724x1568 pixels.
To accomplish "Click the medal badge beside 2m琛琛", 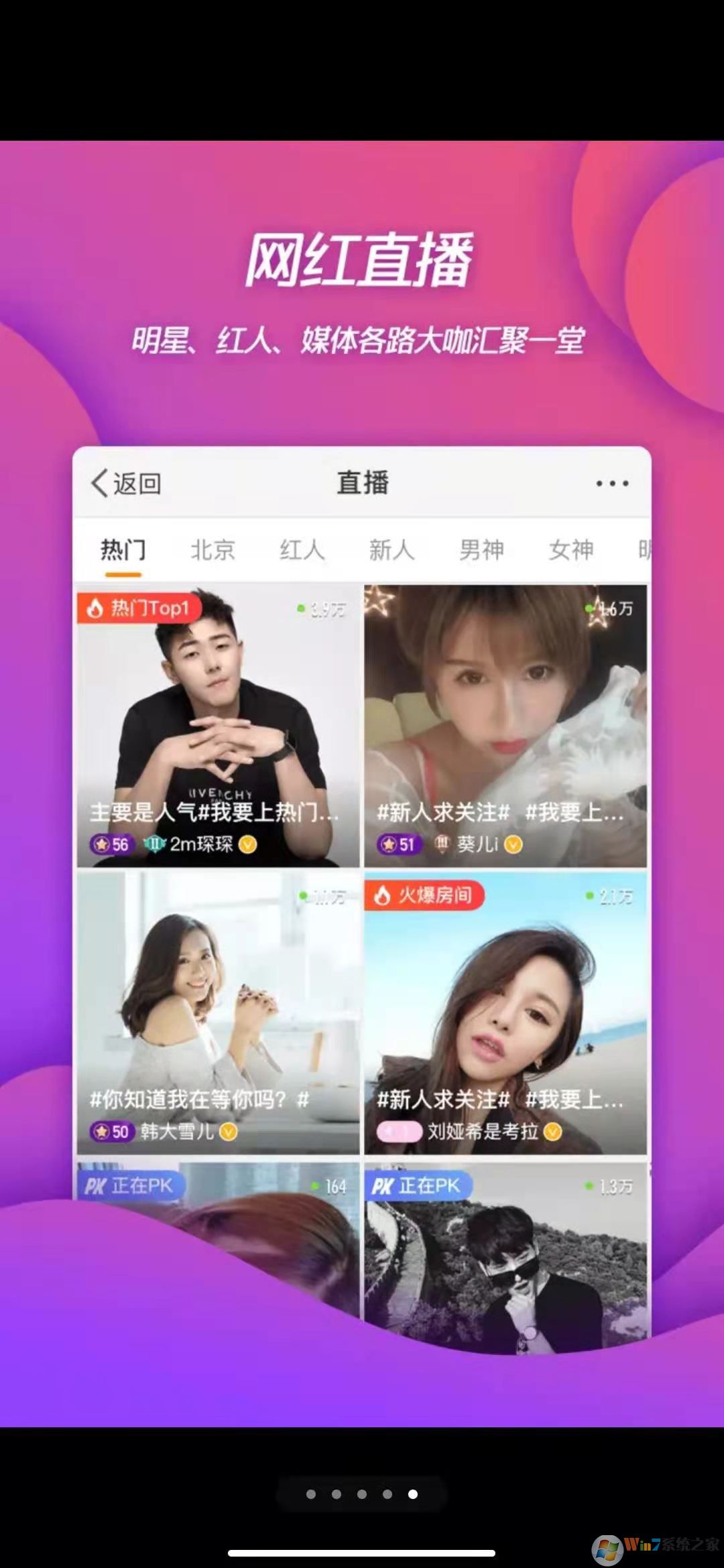I will point(155,844).
